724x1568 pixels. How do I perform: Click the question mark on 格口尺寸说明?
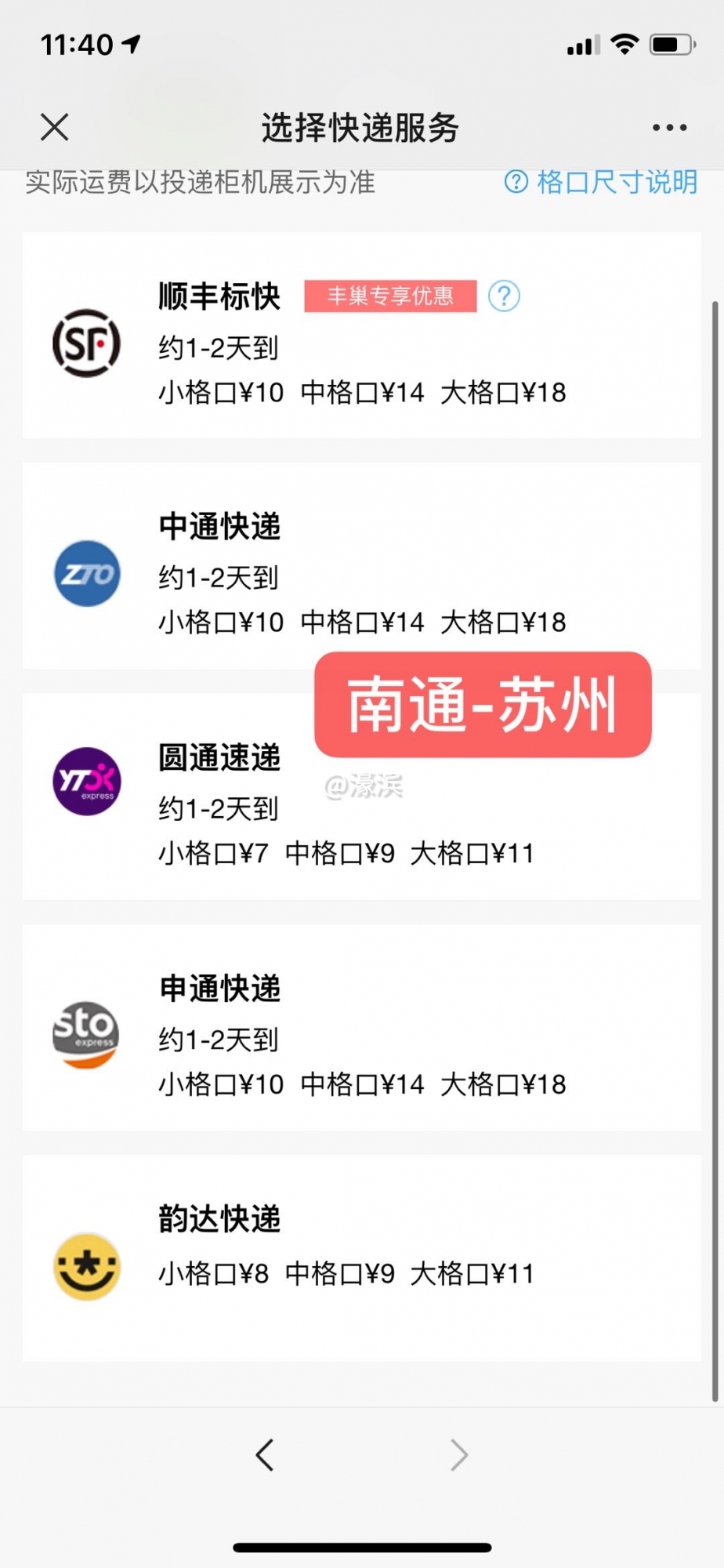click(x=516, y=181)
